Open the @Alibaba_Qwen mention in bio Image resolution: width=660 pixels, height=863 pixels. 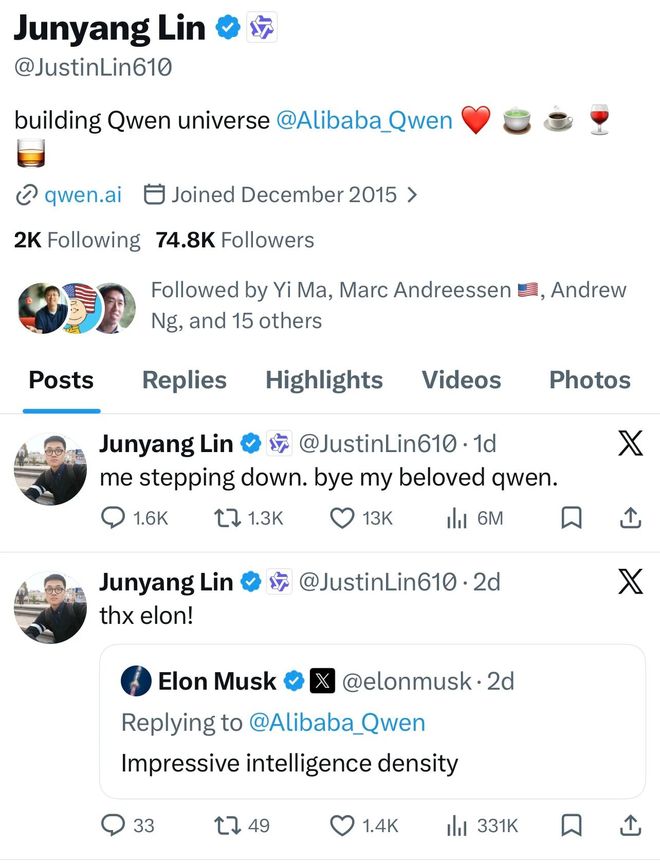click(x=363, y=121)
